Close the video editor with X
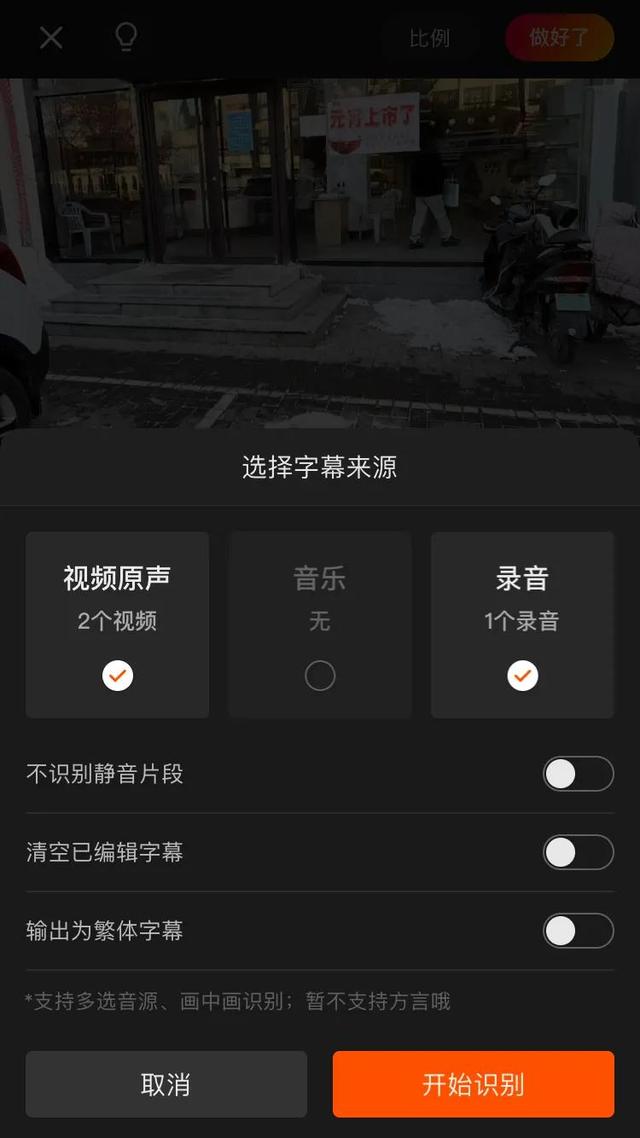Image resolution: width=640 pixels, height=1138 pixels. click(51, 38)
